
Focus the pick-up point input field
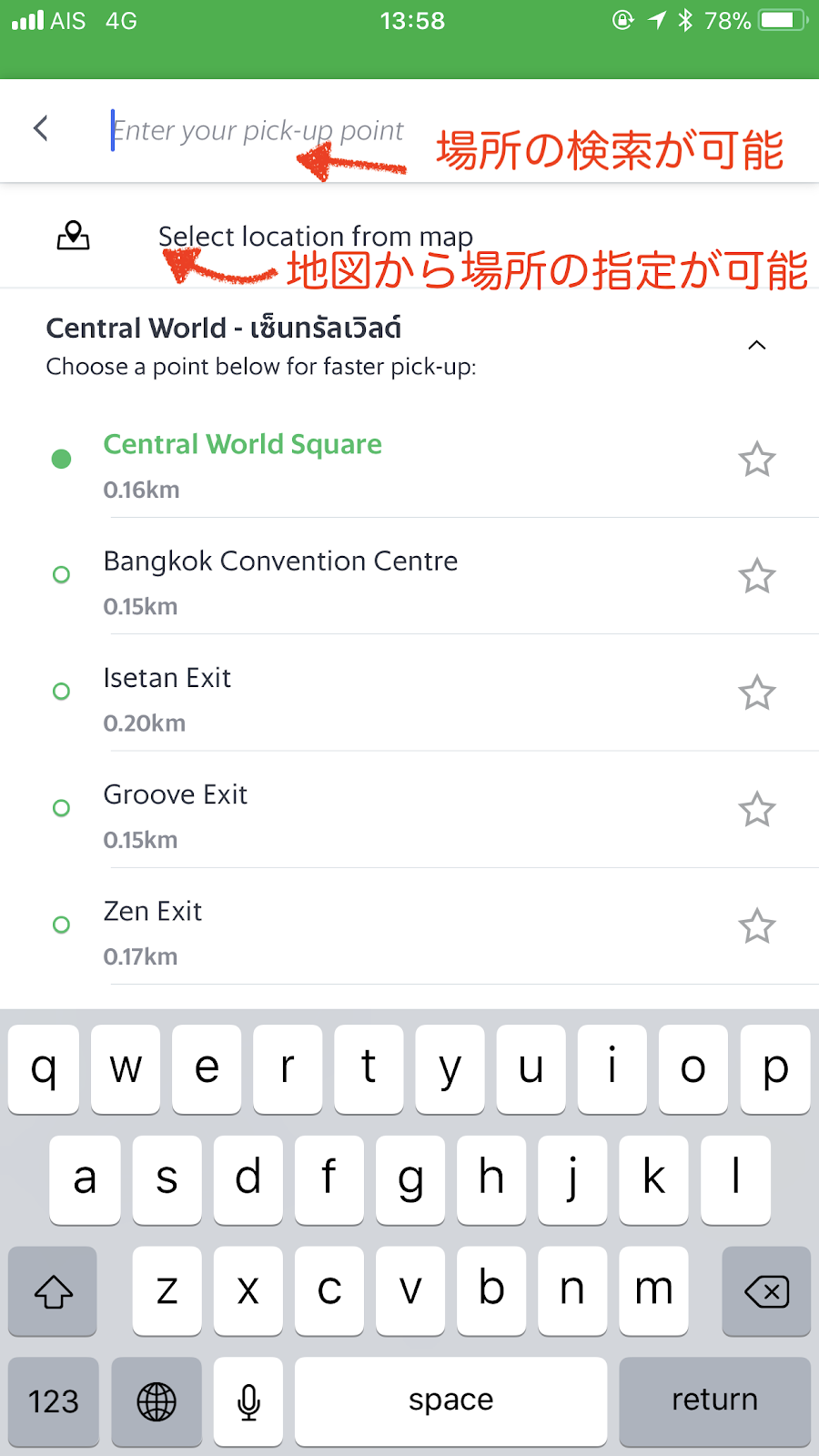258,131
